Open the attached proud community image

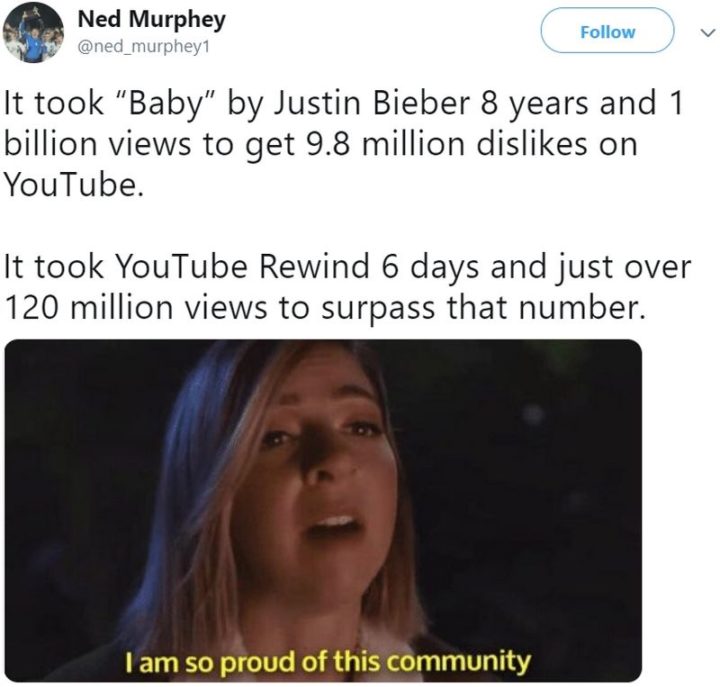(322, 510)
